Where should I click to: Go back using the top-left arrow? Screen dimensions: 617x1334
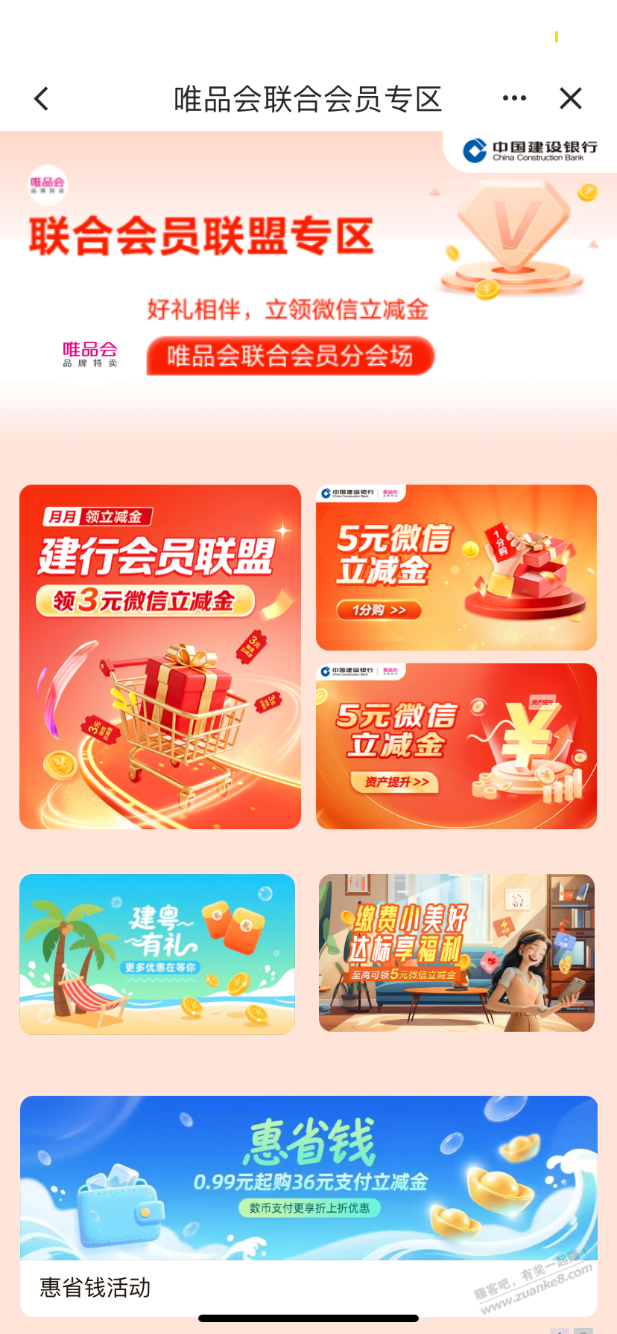coord(41,98)
